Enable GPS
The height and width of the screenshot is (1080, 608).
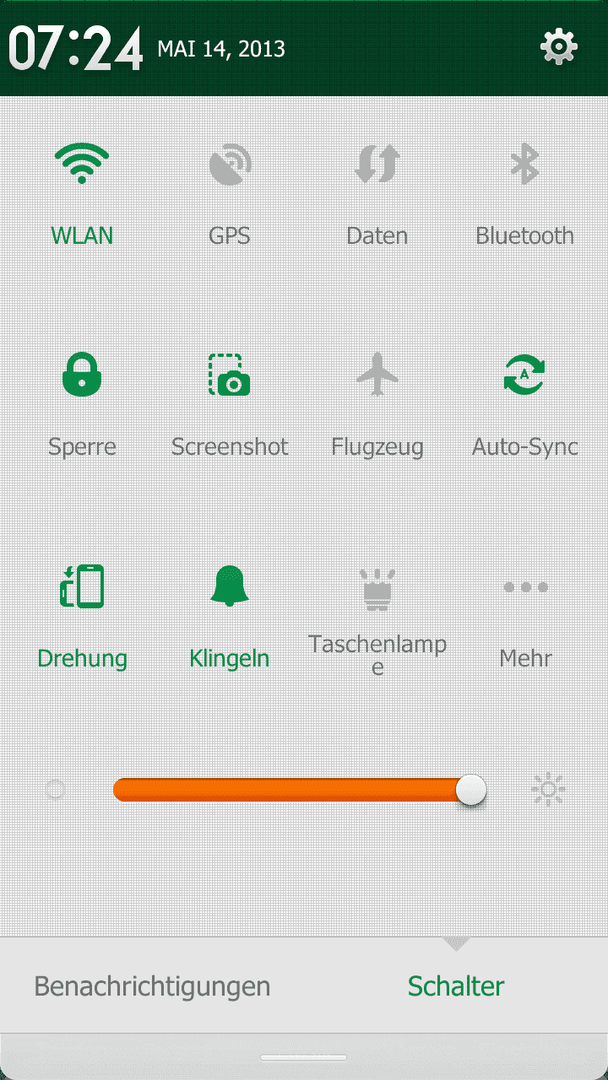pyautogui.click(x=230, y=194)
